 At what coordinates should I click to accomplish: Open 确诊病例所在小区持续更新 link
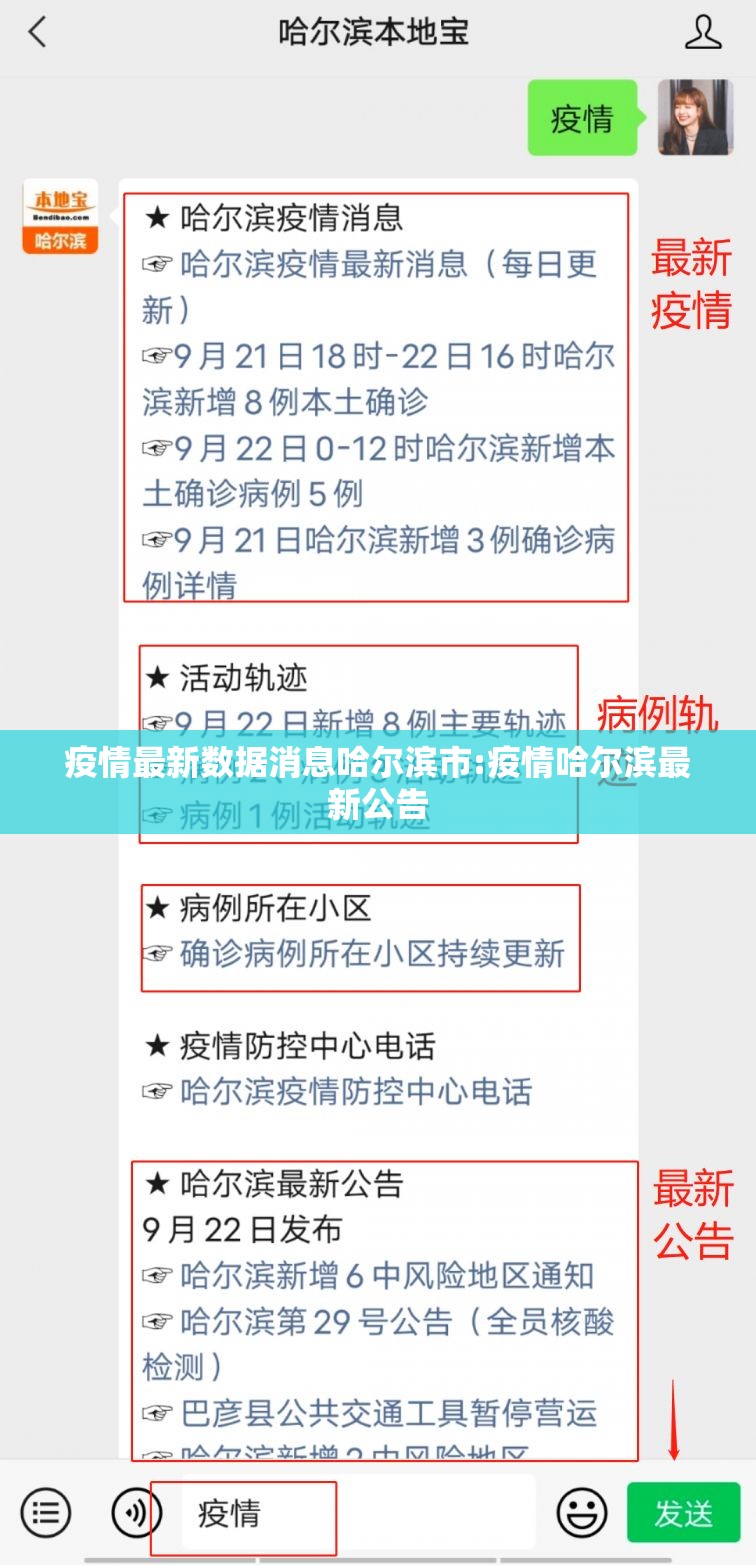[x=372, y=953]
